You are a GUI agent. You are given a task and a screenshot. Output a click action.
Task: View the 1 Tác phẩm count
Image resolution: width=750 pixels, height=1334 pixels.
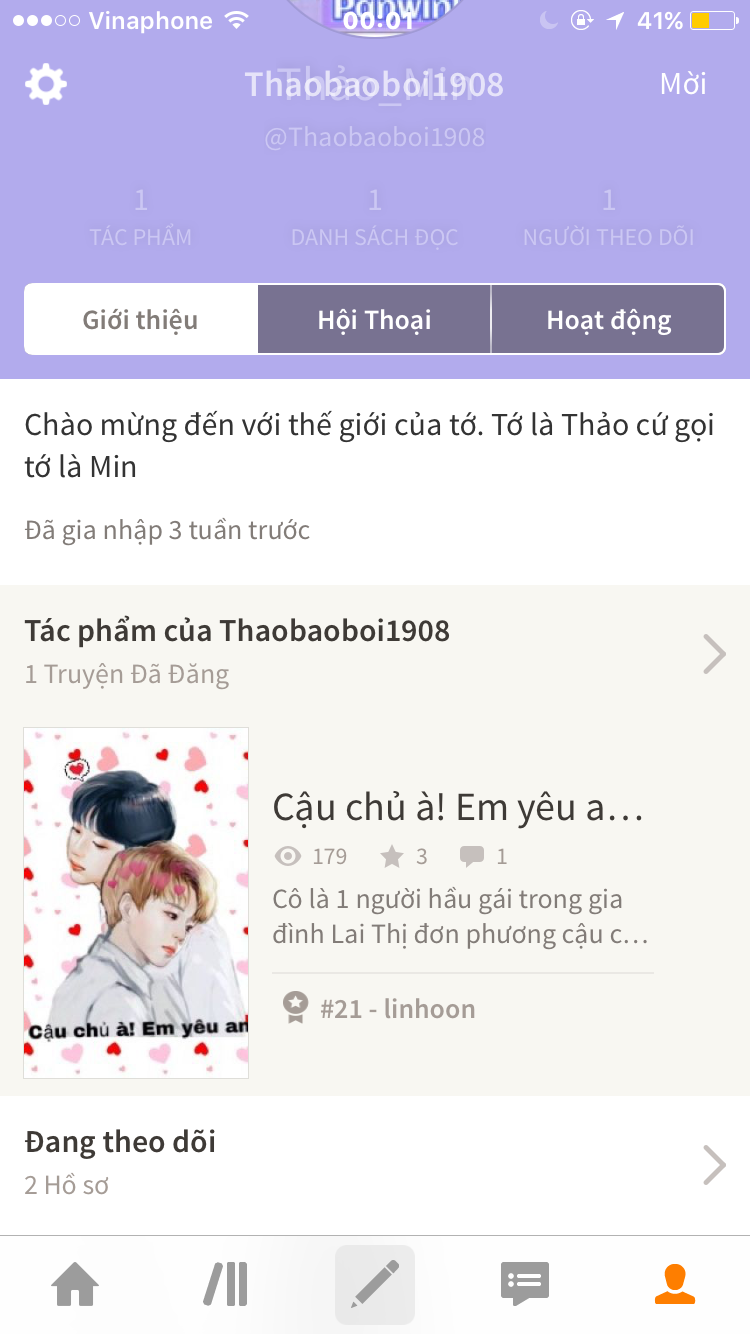[x=141, y=217]
